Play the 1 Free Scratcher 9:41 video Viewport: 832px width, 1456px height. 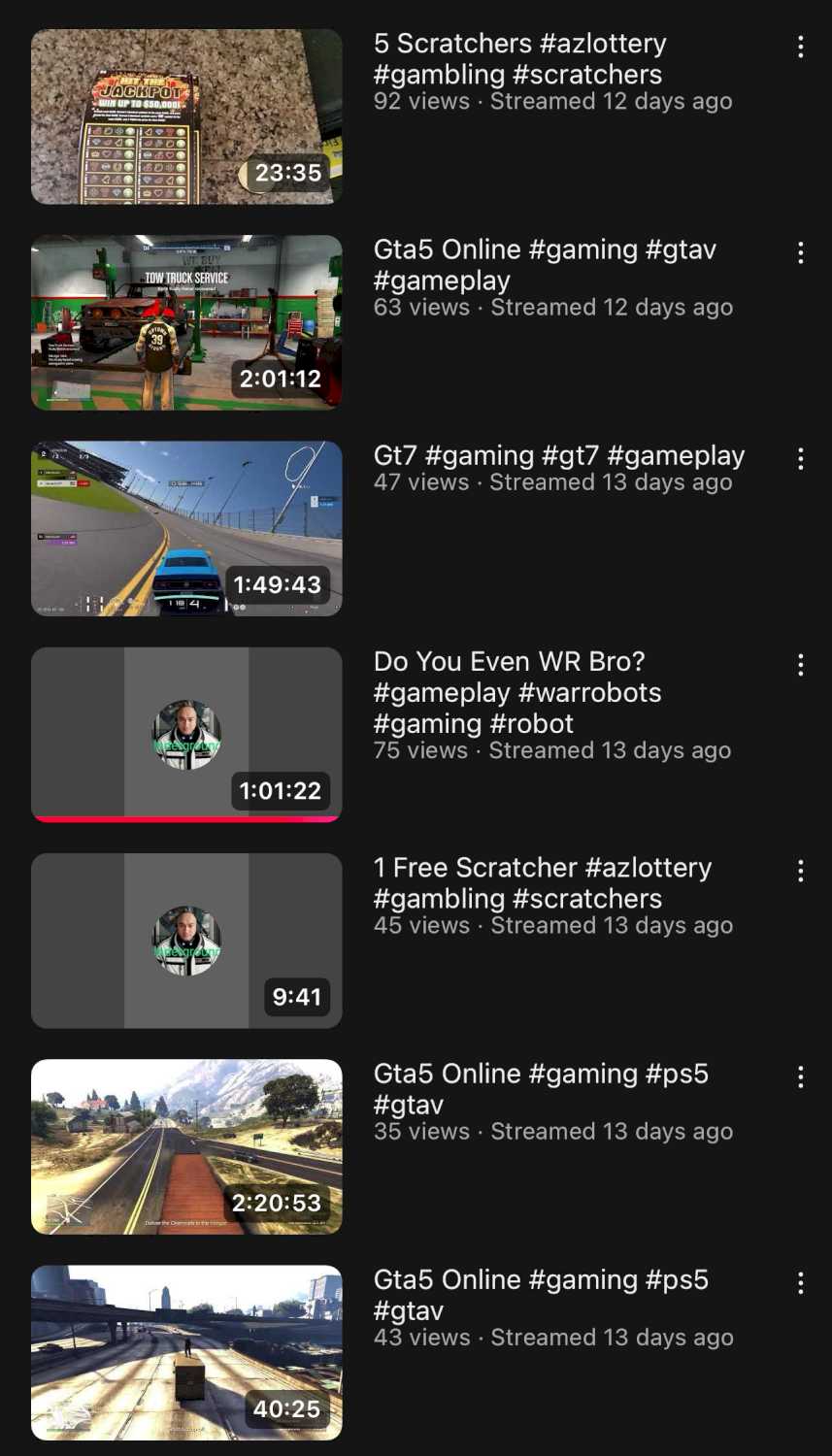tap(186, 940)
